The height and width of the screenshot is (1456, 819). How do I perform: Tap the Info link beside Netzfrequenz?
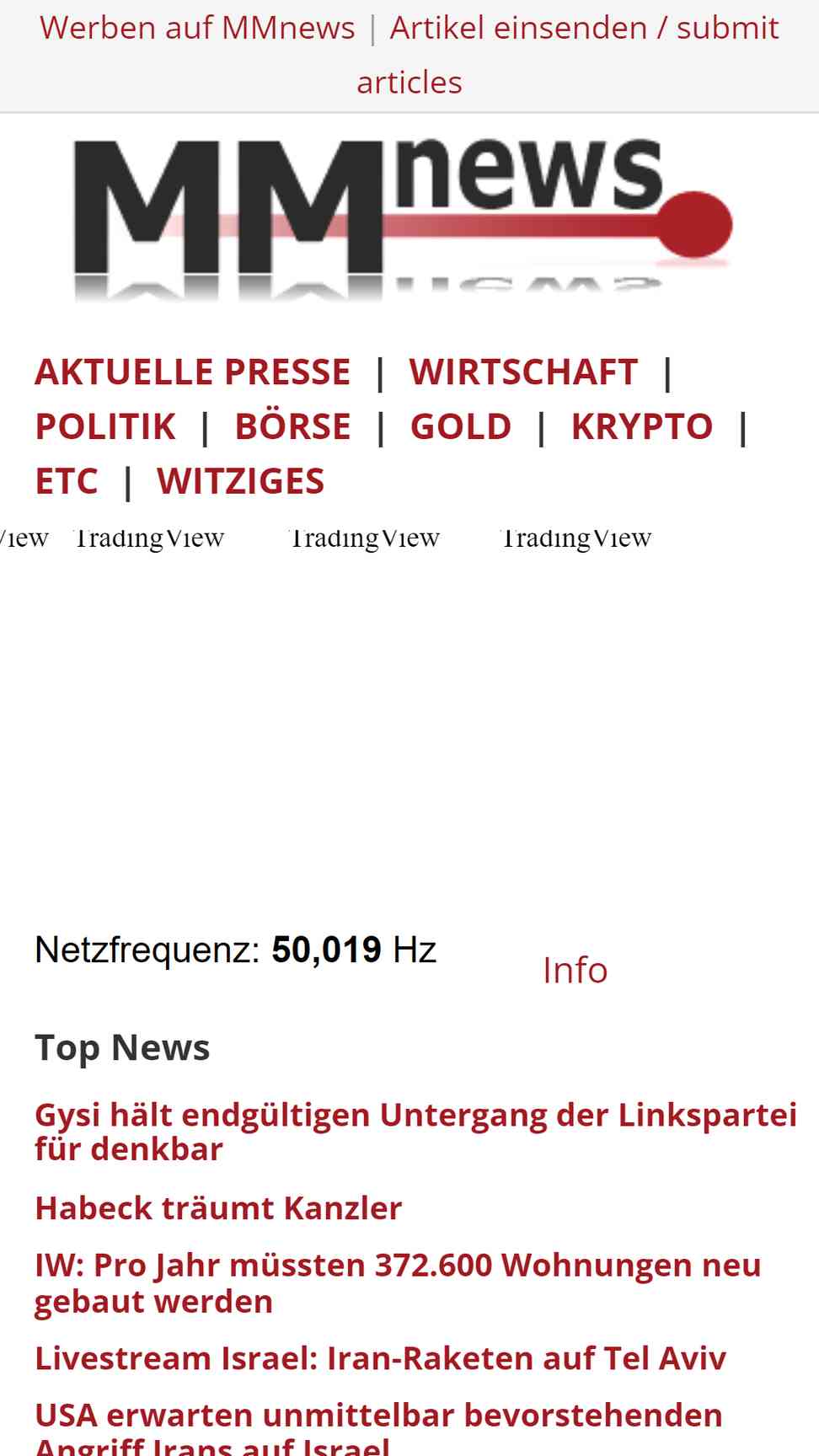tap(575, 970)
